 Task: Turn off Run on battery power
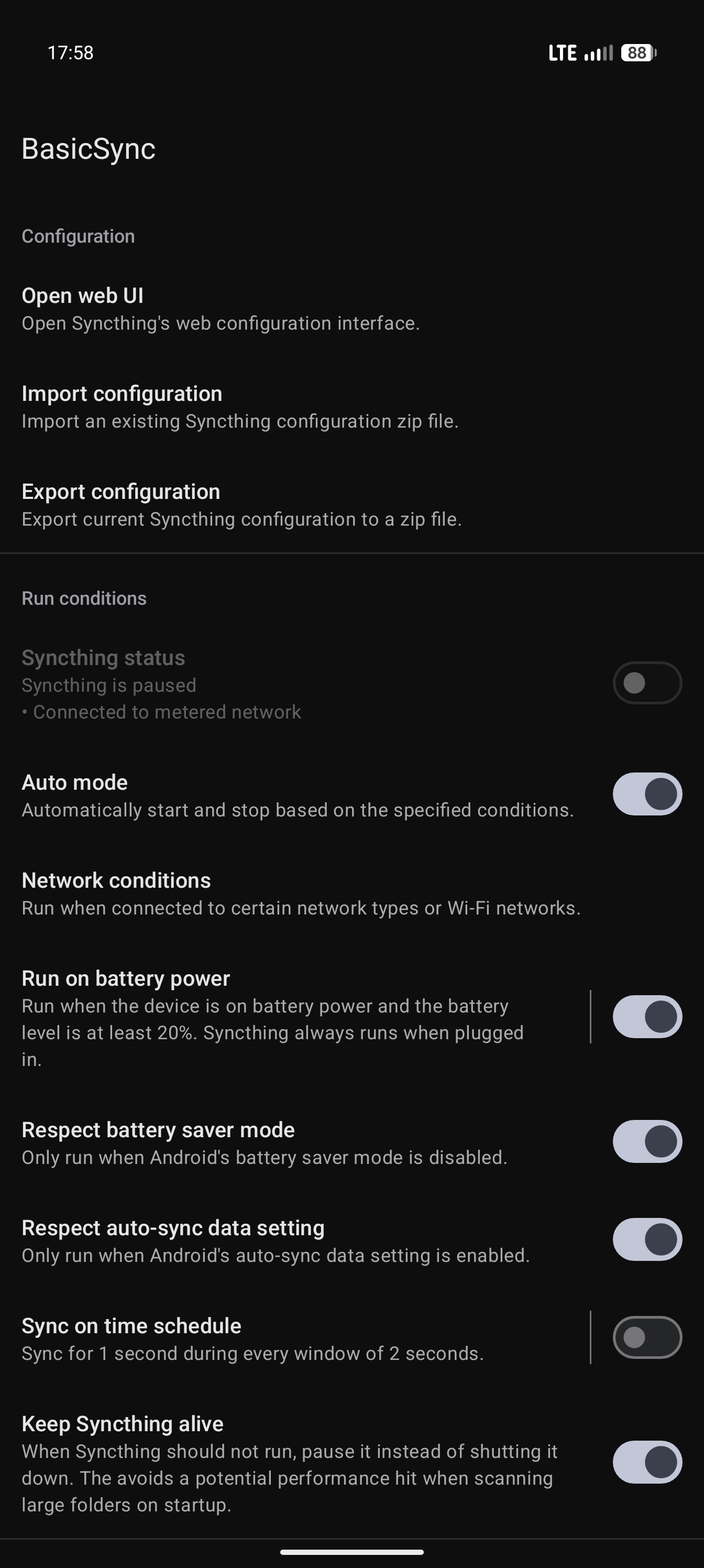647,1017
